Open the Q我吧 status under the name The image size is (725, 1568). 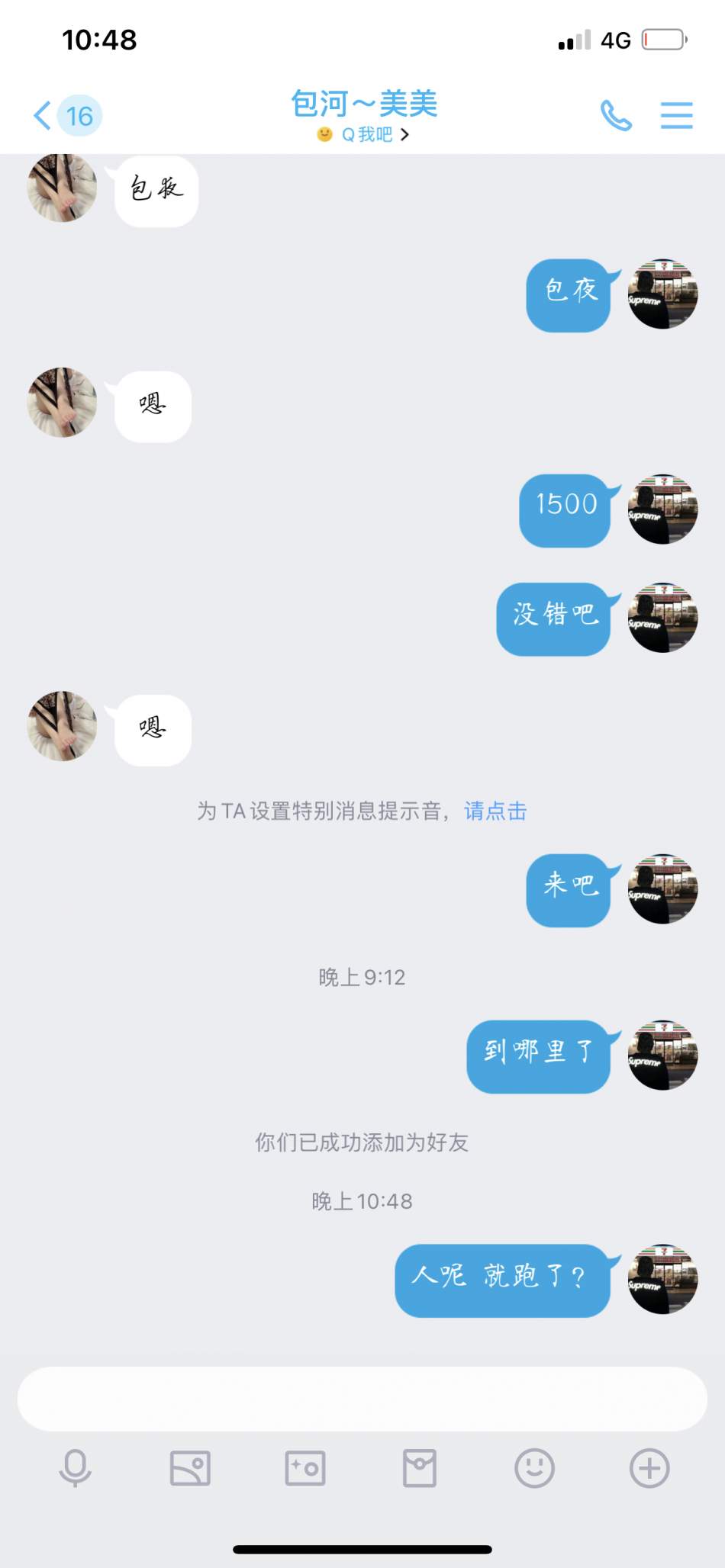tap(365, 135)
